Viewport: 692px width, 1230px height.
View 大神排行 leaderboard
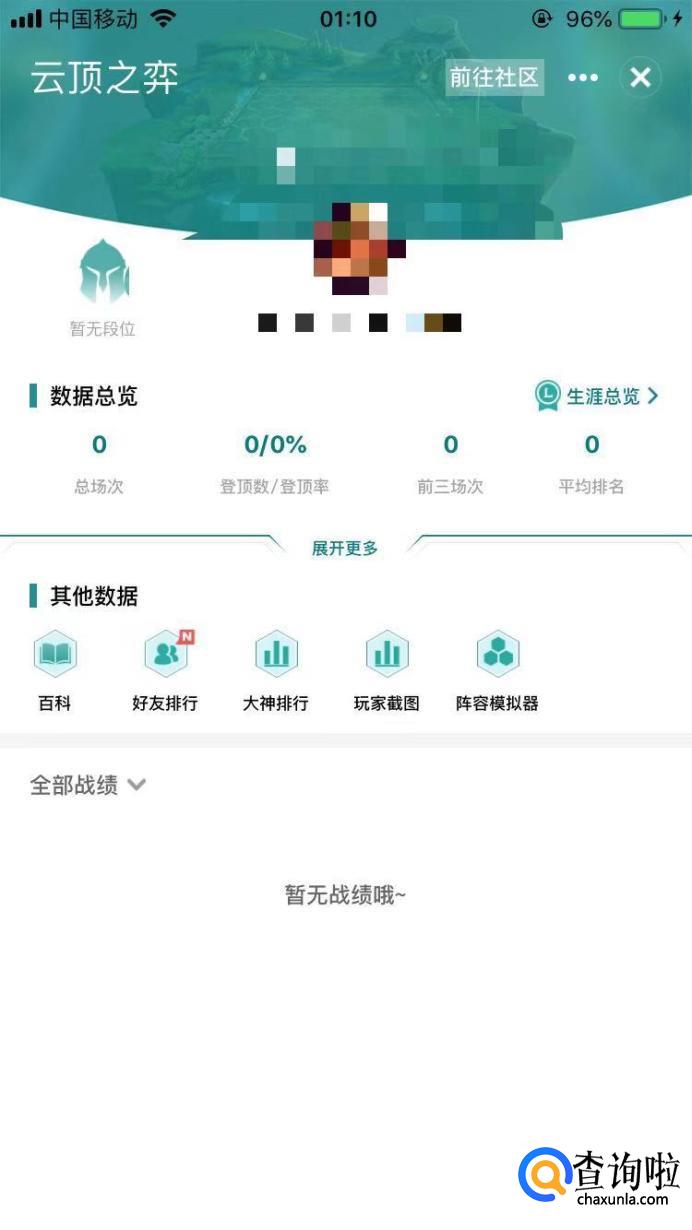(276, 671)
